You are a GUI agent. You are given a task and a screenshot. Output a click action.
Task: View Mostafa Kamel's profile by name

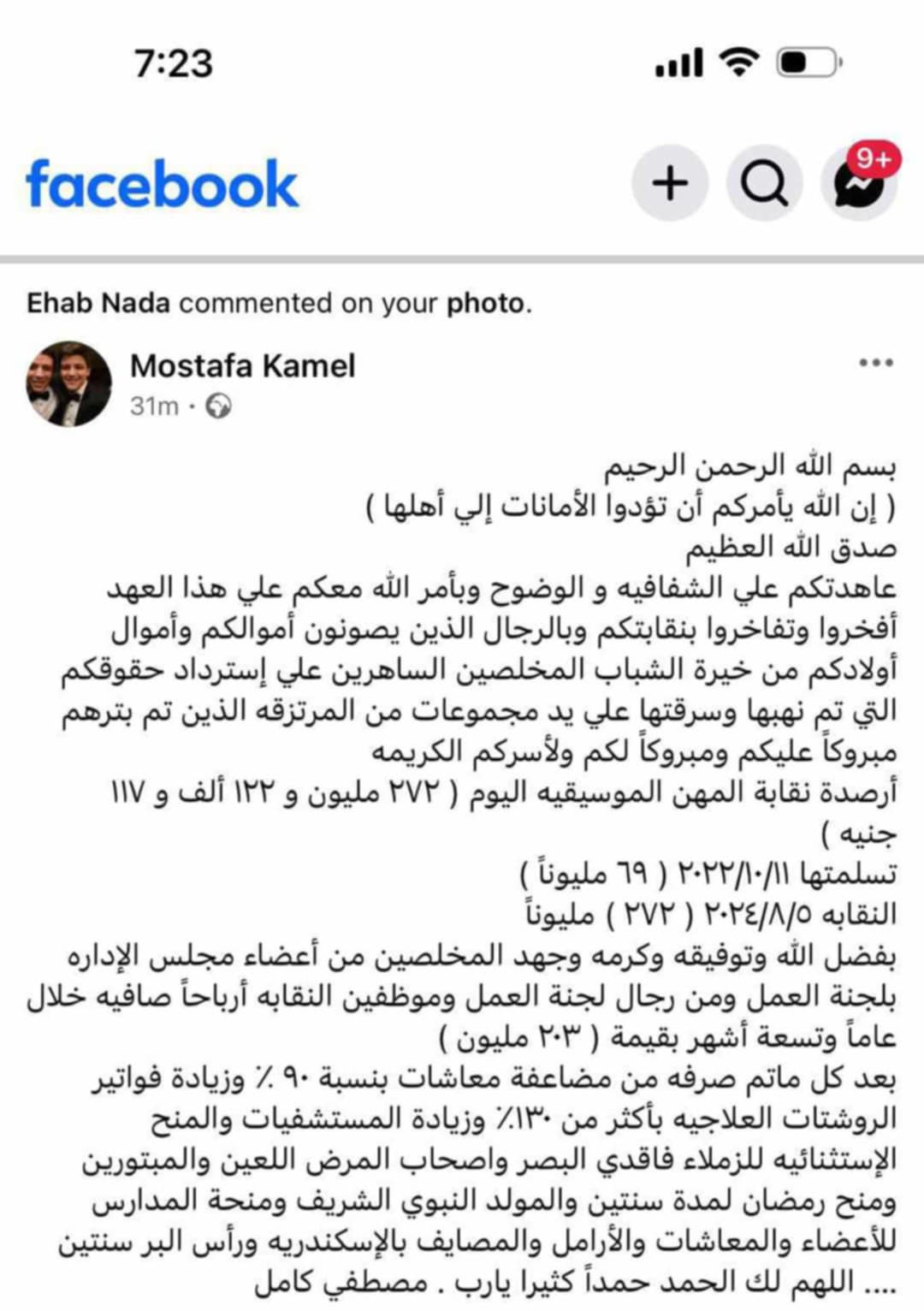[x=242, y=366]
